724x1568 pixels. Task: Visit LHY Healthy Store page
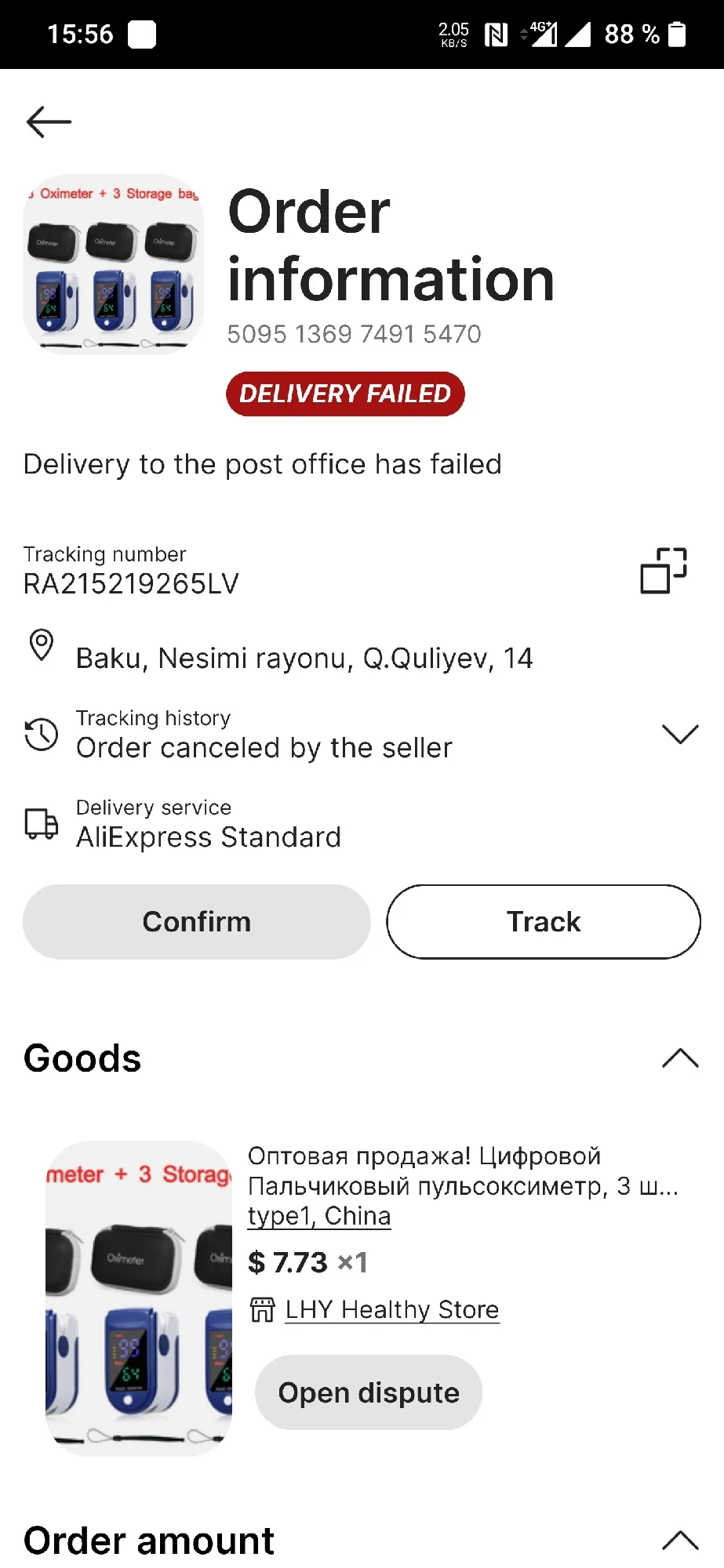[391, 1309]
